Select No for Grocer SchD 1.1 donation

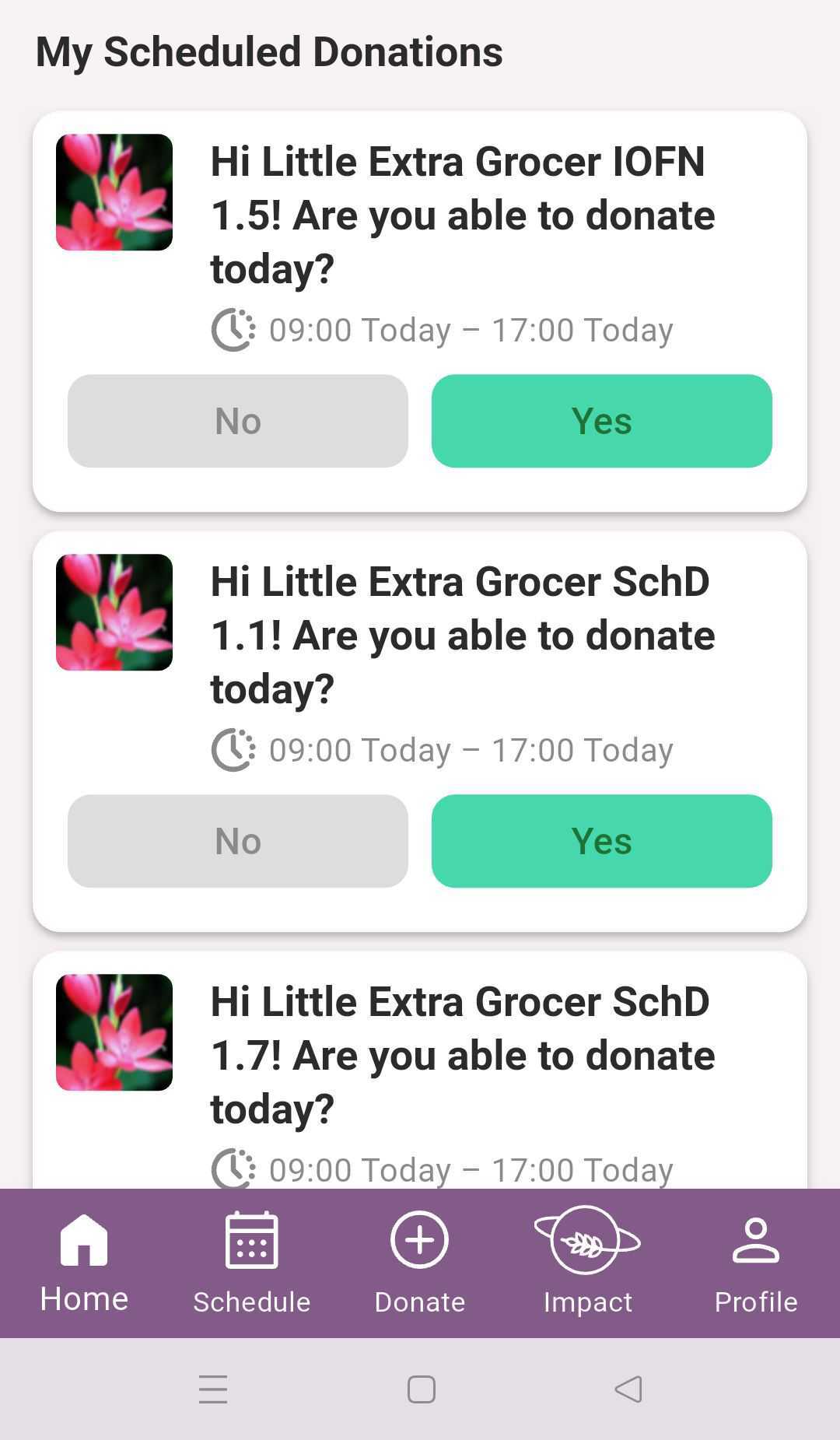tap(237, 841)
